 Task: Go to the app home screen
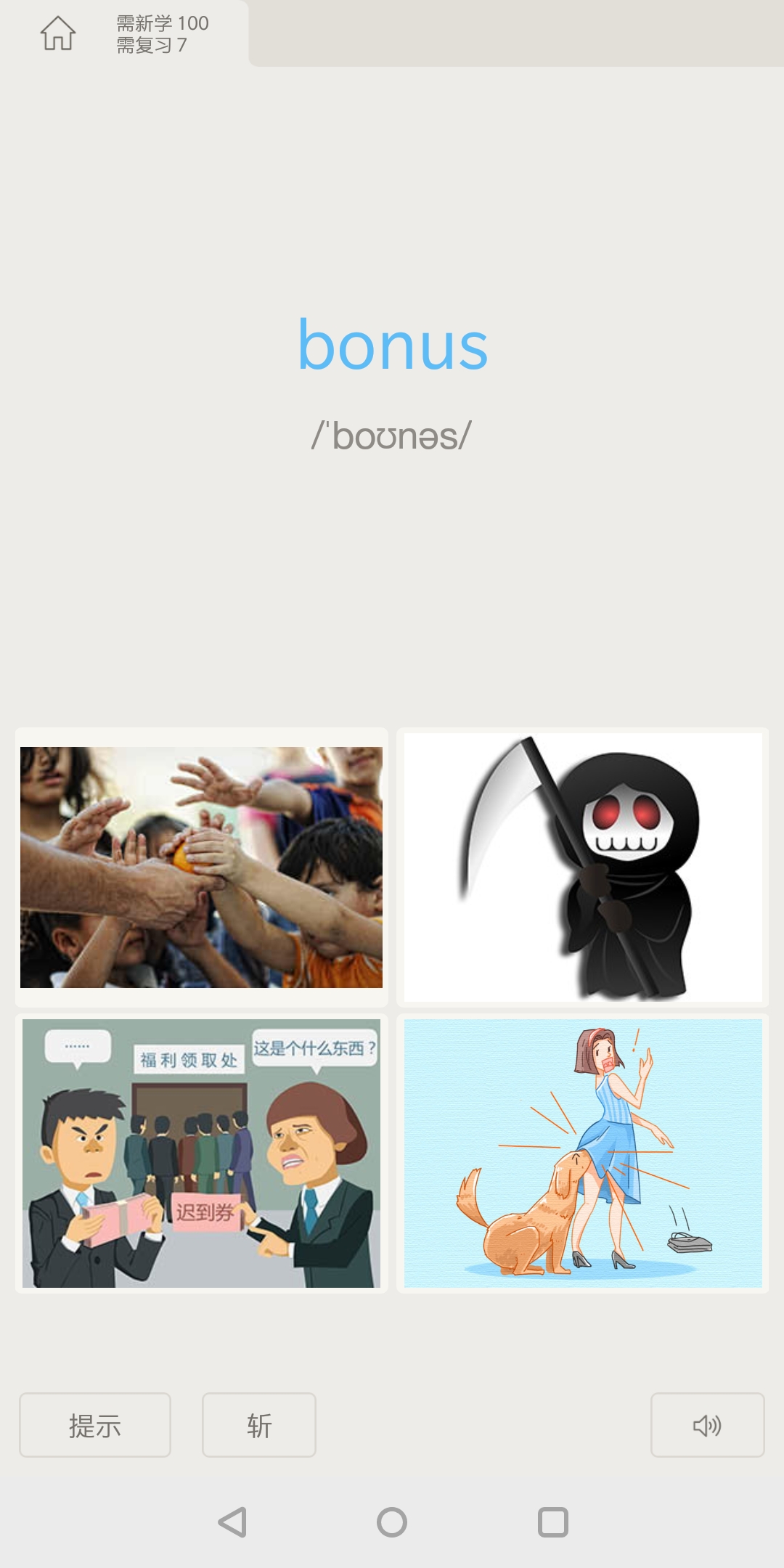[58, 33]
